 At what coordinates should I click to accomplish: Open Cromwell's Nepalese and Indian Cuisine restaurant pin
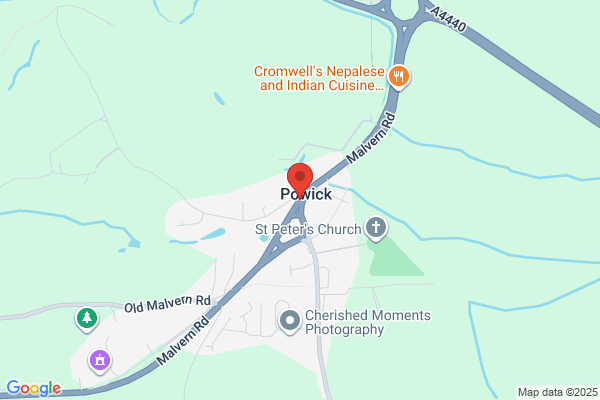pyautogui.click(x=399, y=78)
